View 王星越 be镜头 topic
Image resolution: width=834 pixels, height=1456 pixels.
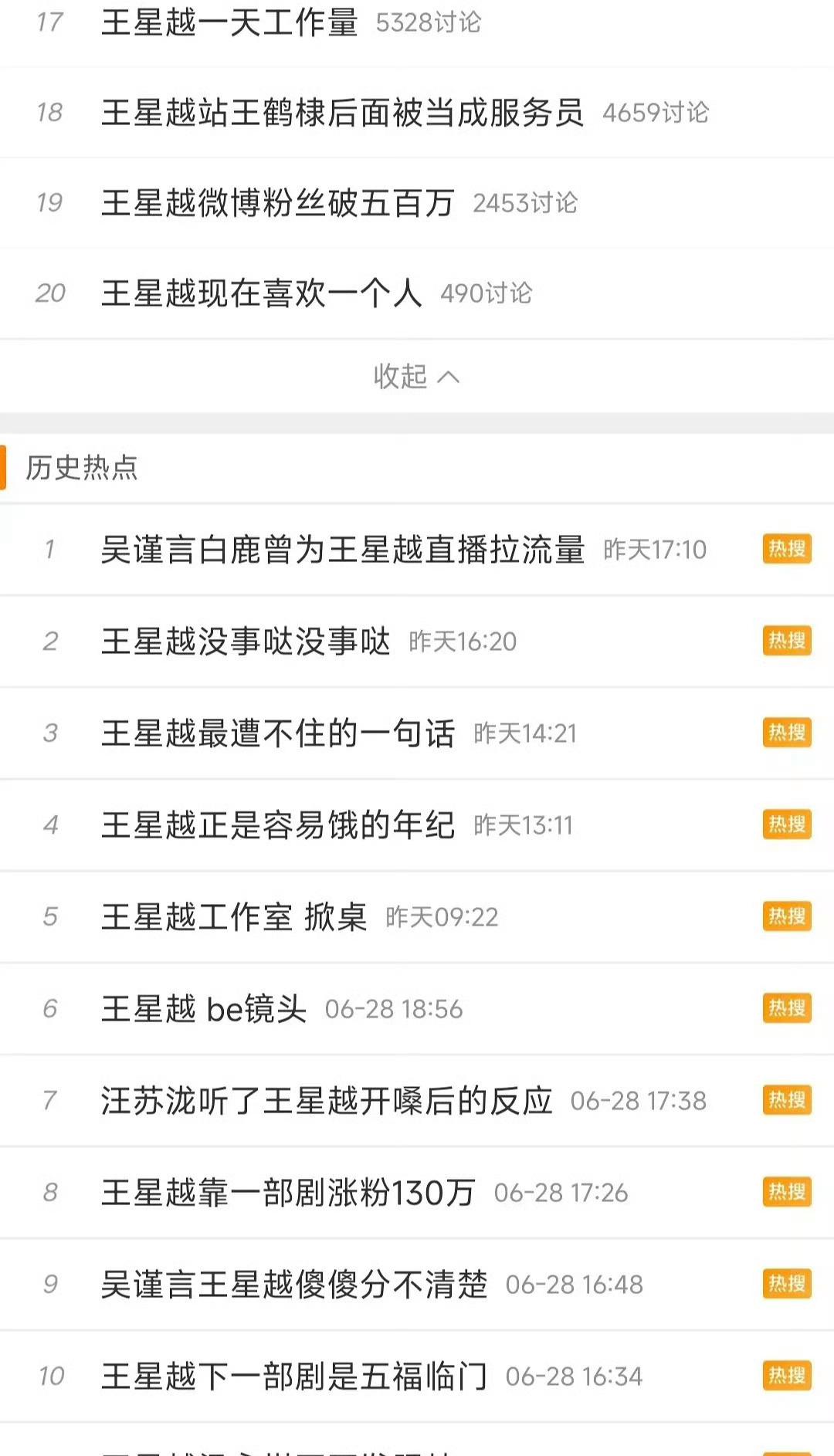204,1009
